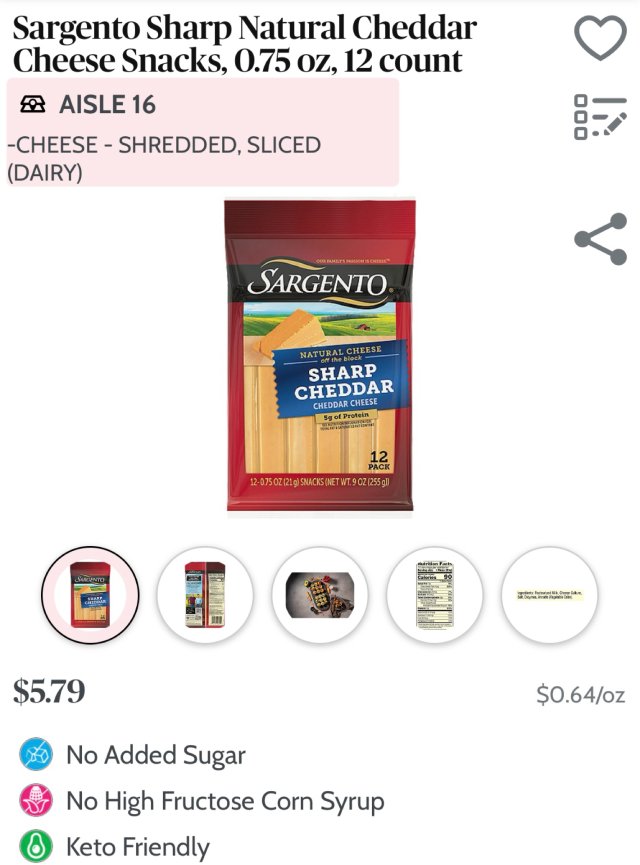Show the cheese platter lifestyle photo

(x=320, y=595)
